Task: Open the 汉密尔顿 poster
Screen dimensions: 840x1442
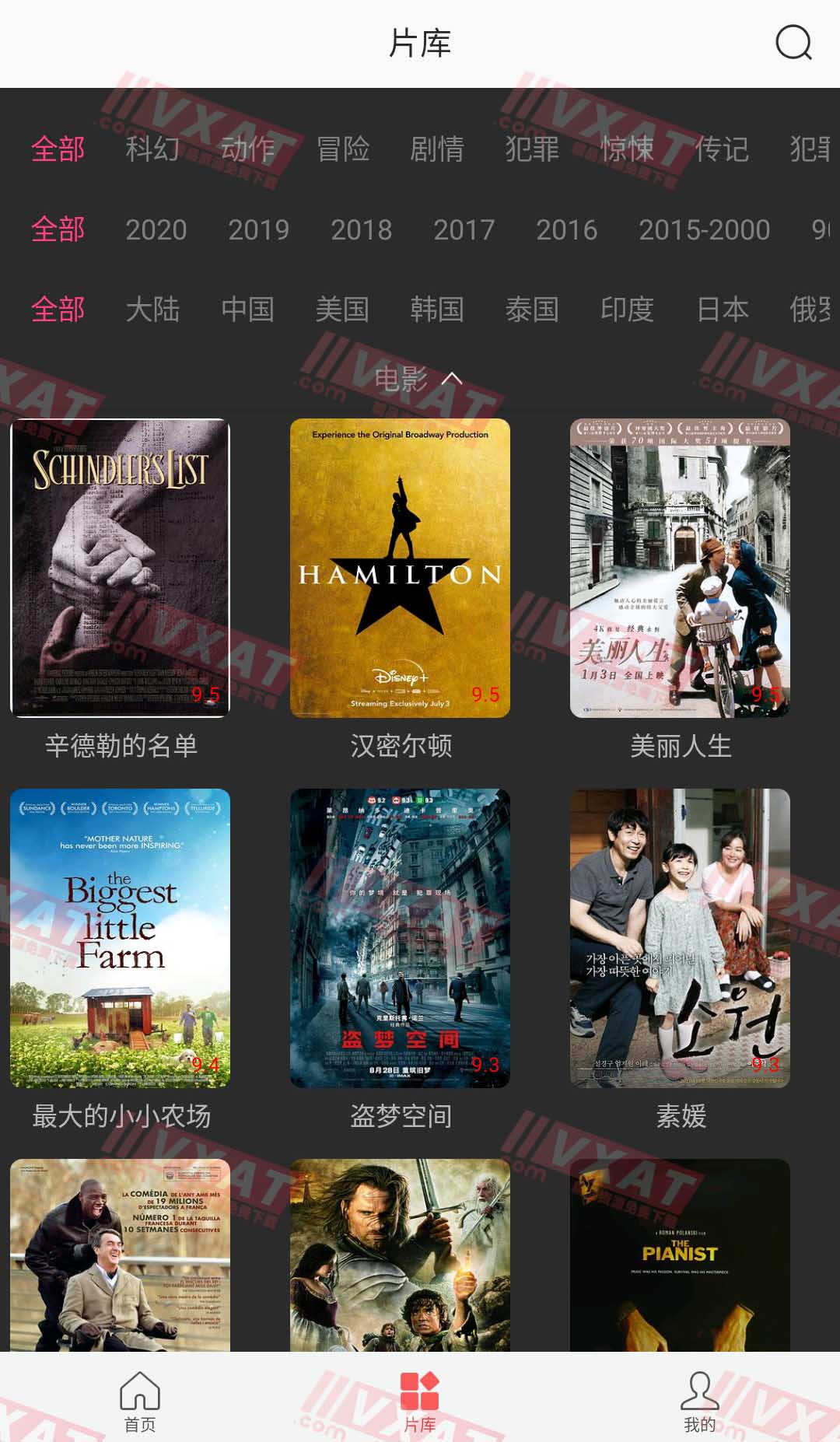Action: [400, 568]
